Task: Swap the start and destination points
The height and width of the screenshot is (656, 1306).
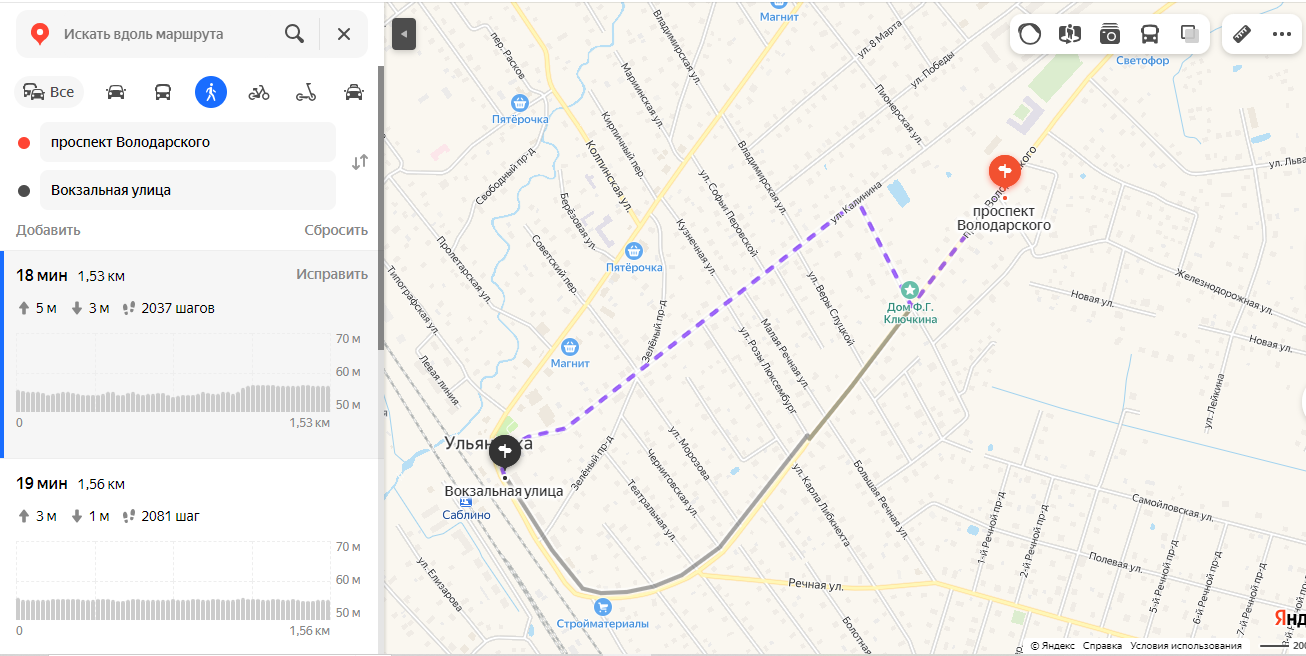Action: (360, 162)
